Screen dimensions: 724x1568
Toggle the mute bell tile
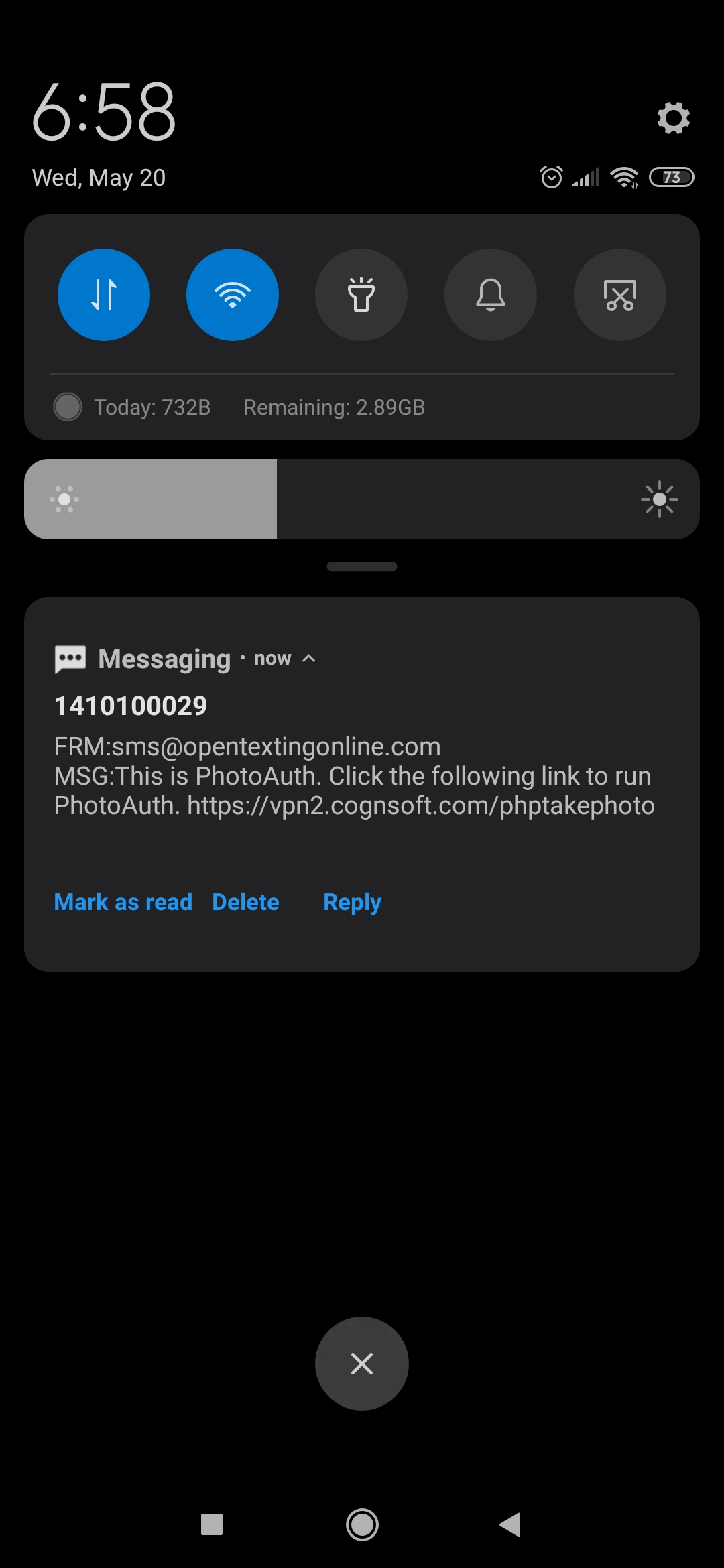point(491,295)
